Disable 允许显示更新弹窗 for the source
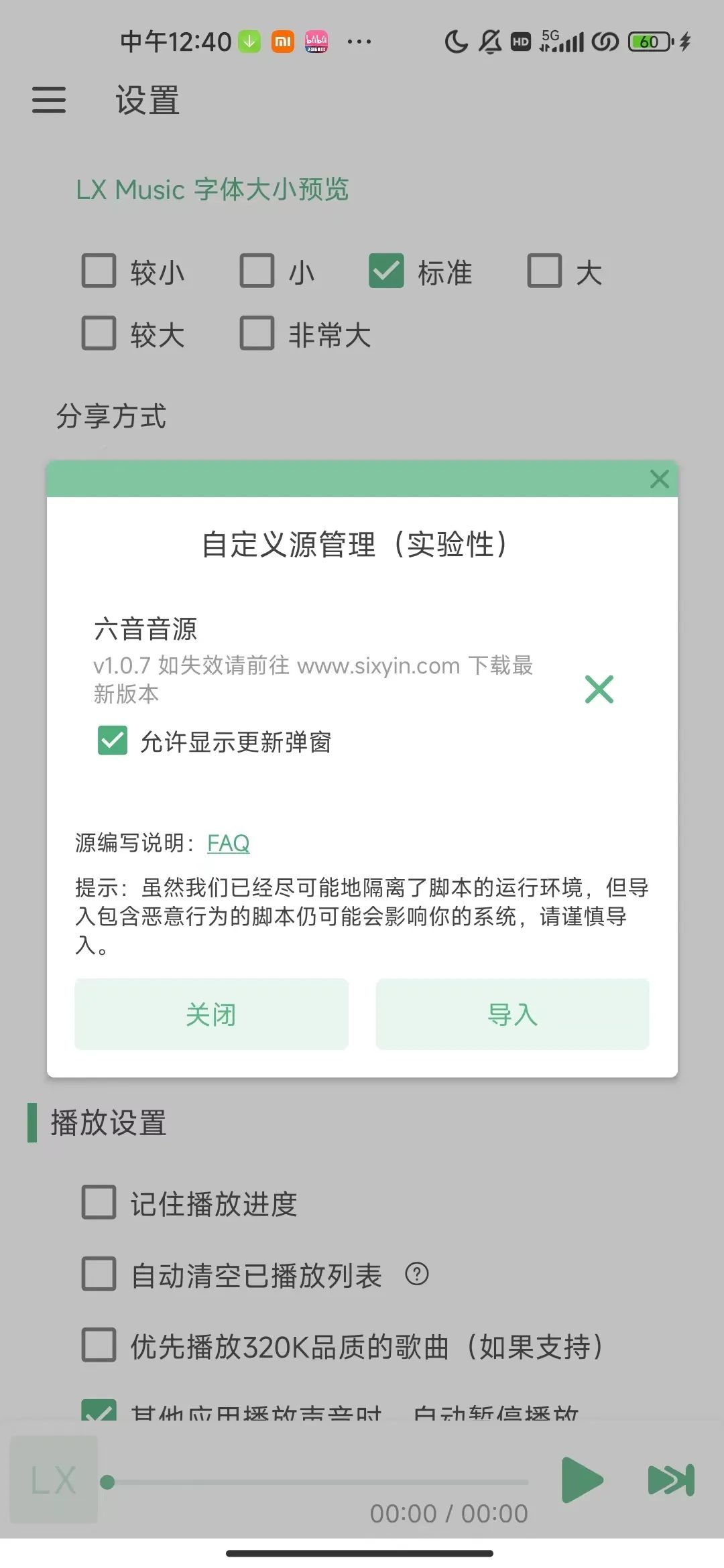724x1568 pixels. [112, 741]
